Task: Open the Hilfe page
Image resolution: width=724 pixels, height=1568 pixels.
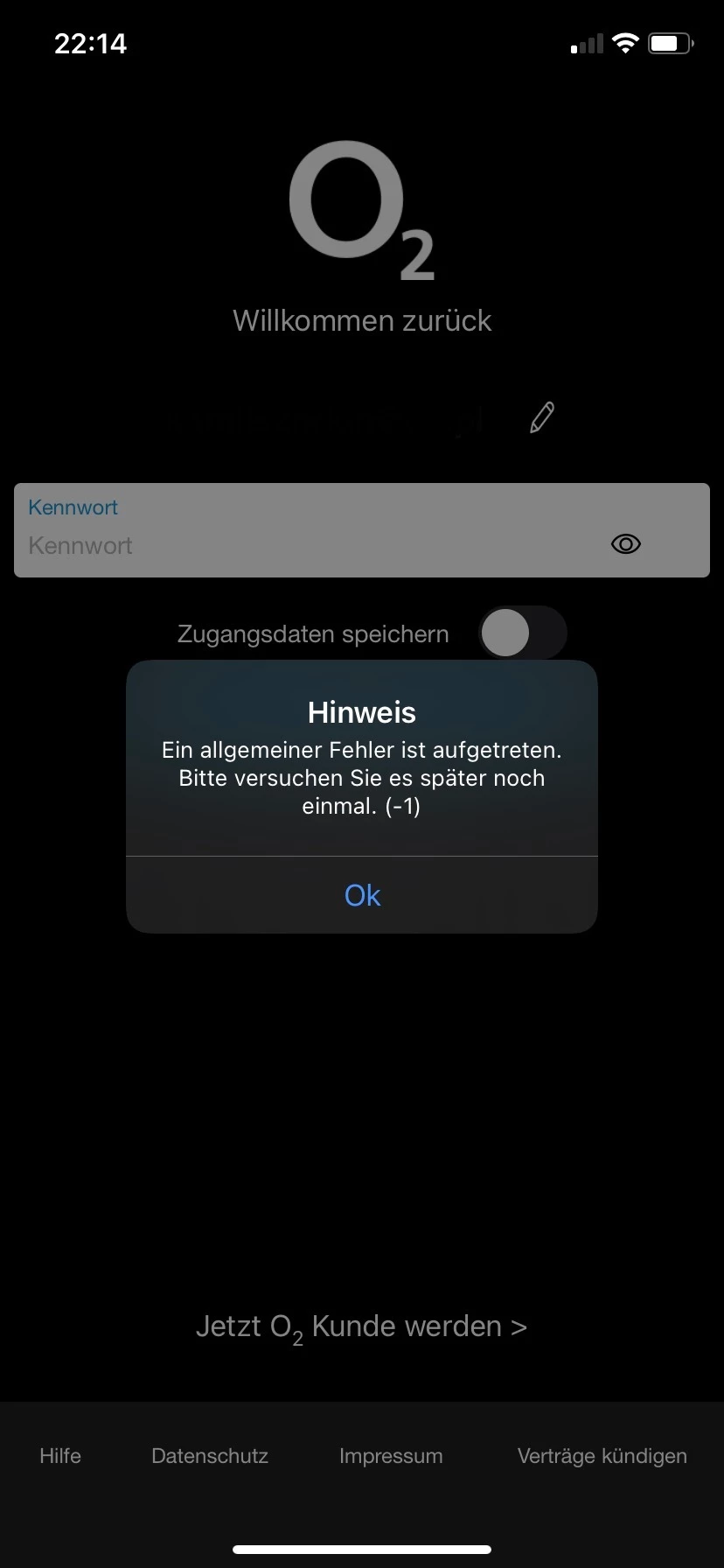Action: click(x=60, y=1456)
